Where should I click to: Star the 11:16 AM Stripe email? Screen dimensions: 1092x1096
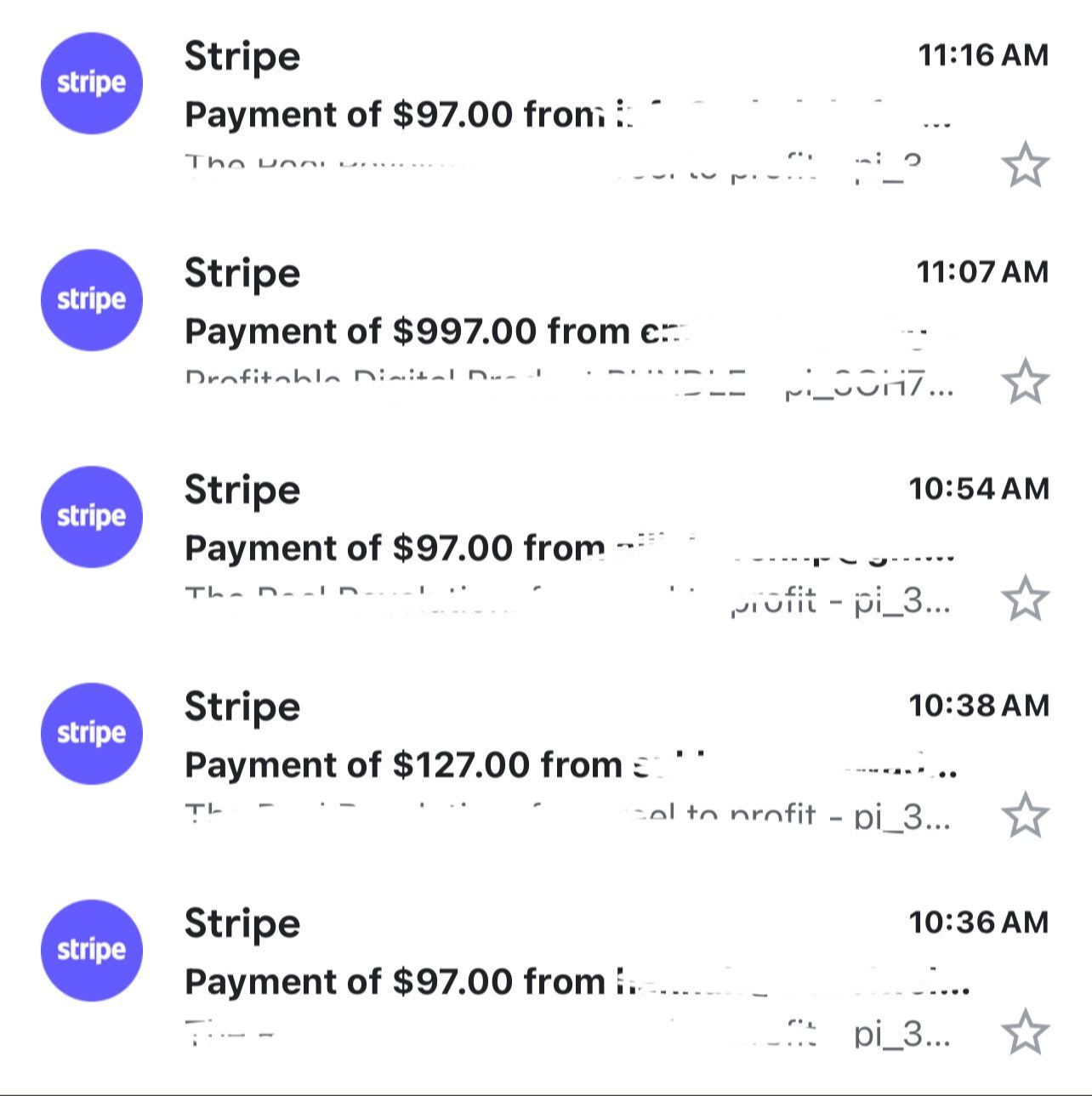pos(1025,165)
